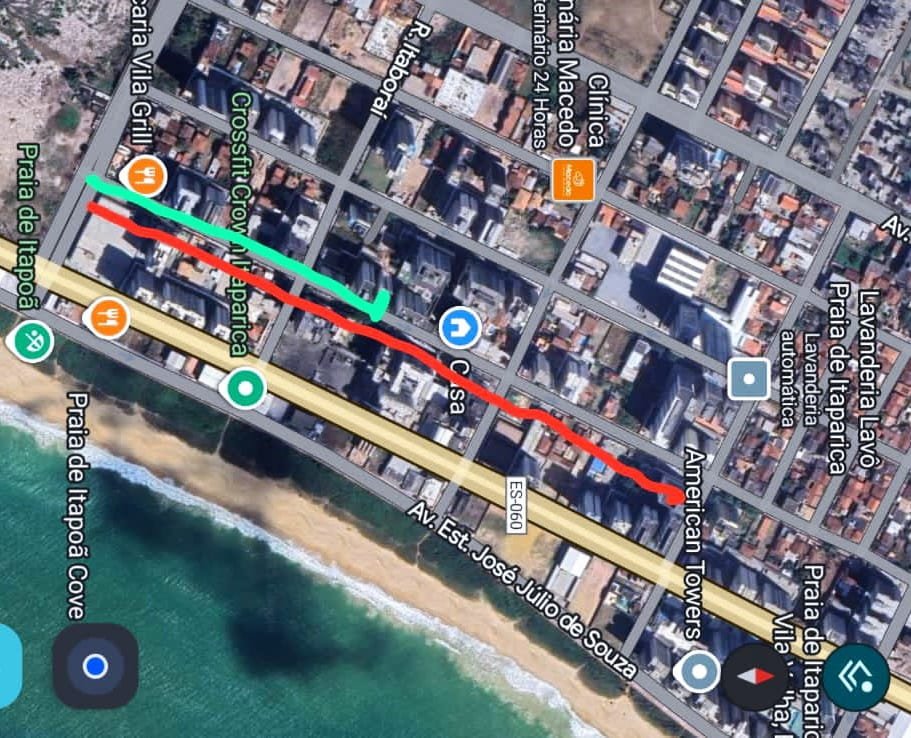Select the American Towers pin
The width and height of the screenshot is (911, 738).
(x=697, y=671)
